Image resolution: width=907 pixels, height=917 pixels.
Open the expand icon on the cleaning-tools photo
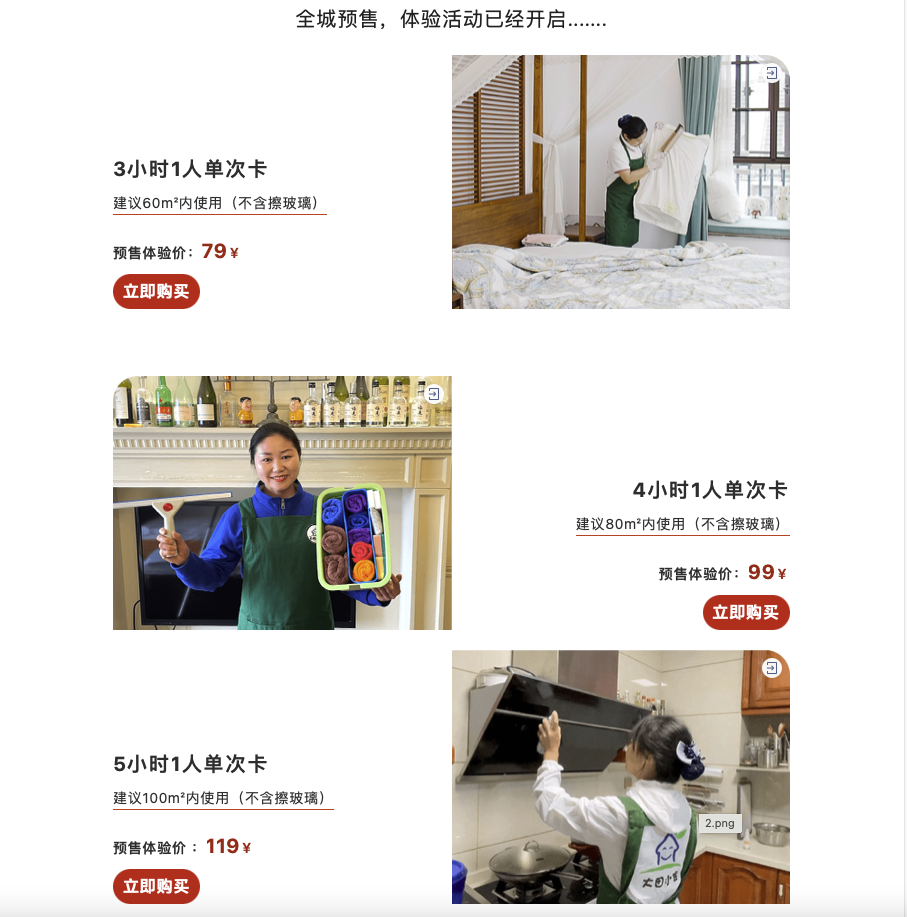(434, 394)
